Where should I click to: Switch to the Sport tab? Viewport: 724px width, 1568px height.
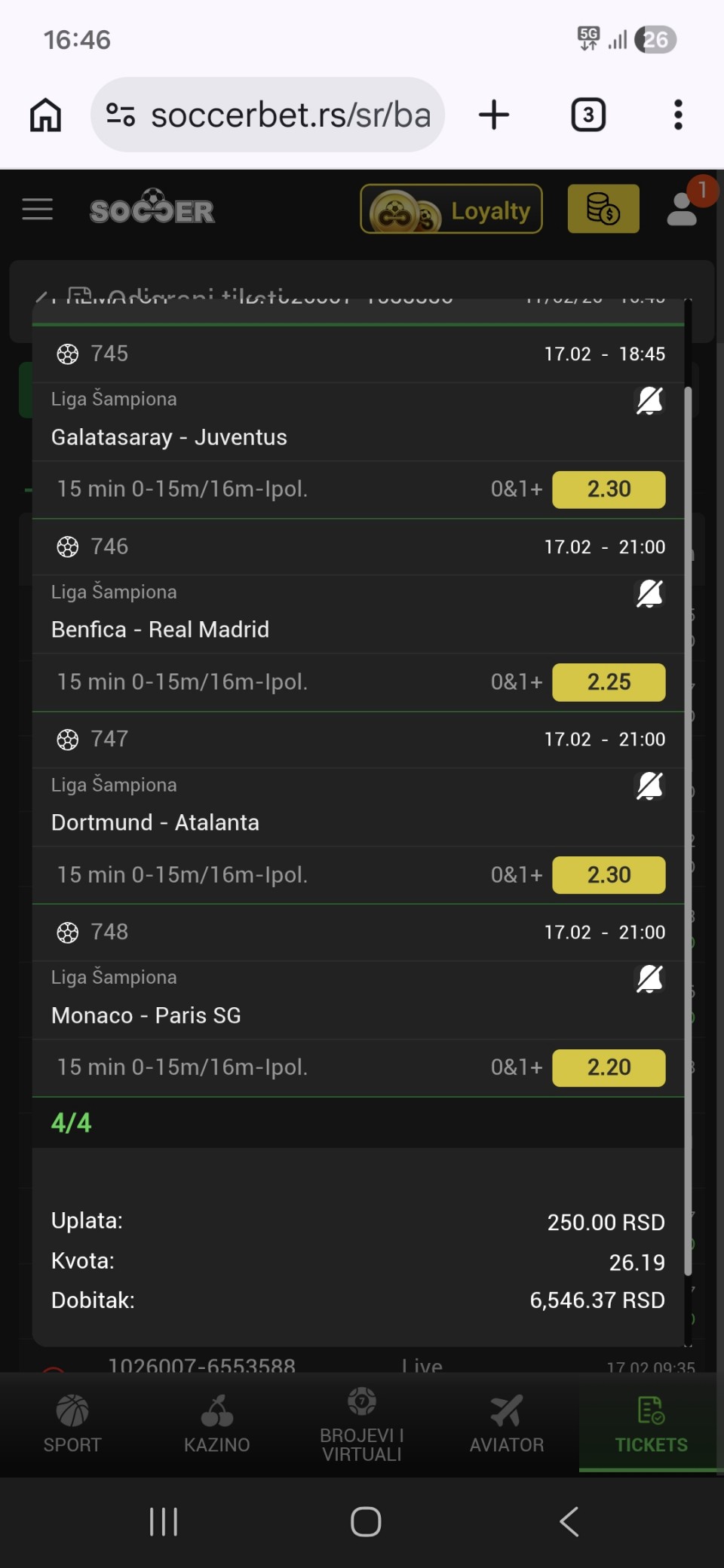72,1423
